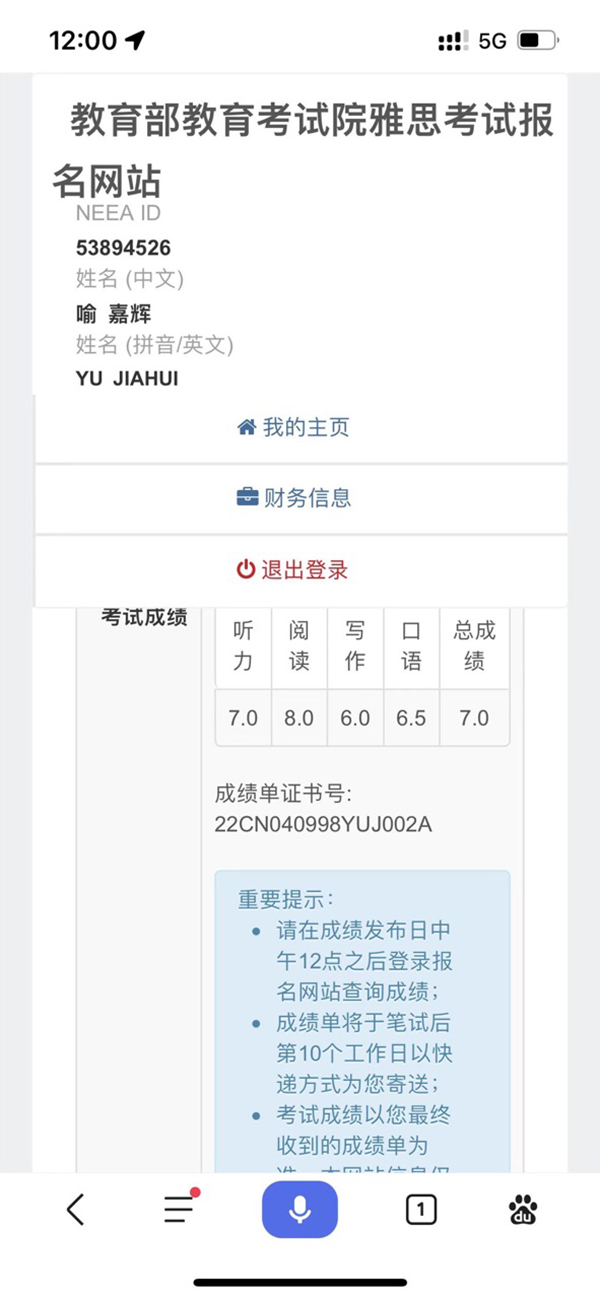Start voice search with the microphone
The image size is (600, 1299).
[x=299, y=1210]
